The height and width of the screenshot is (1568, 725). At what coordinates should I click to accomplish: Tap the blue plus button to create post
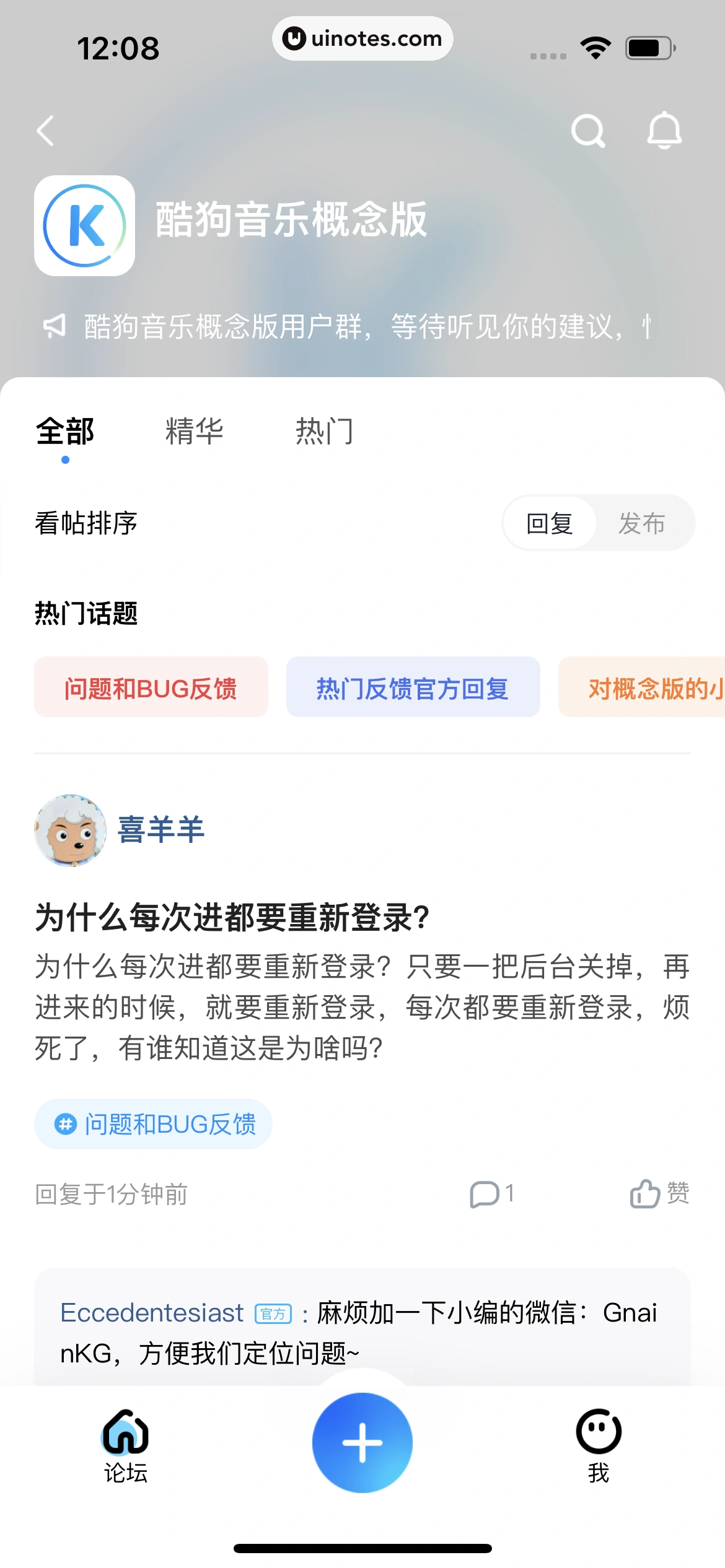tap(362, 1442)
